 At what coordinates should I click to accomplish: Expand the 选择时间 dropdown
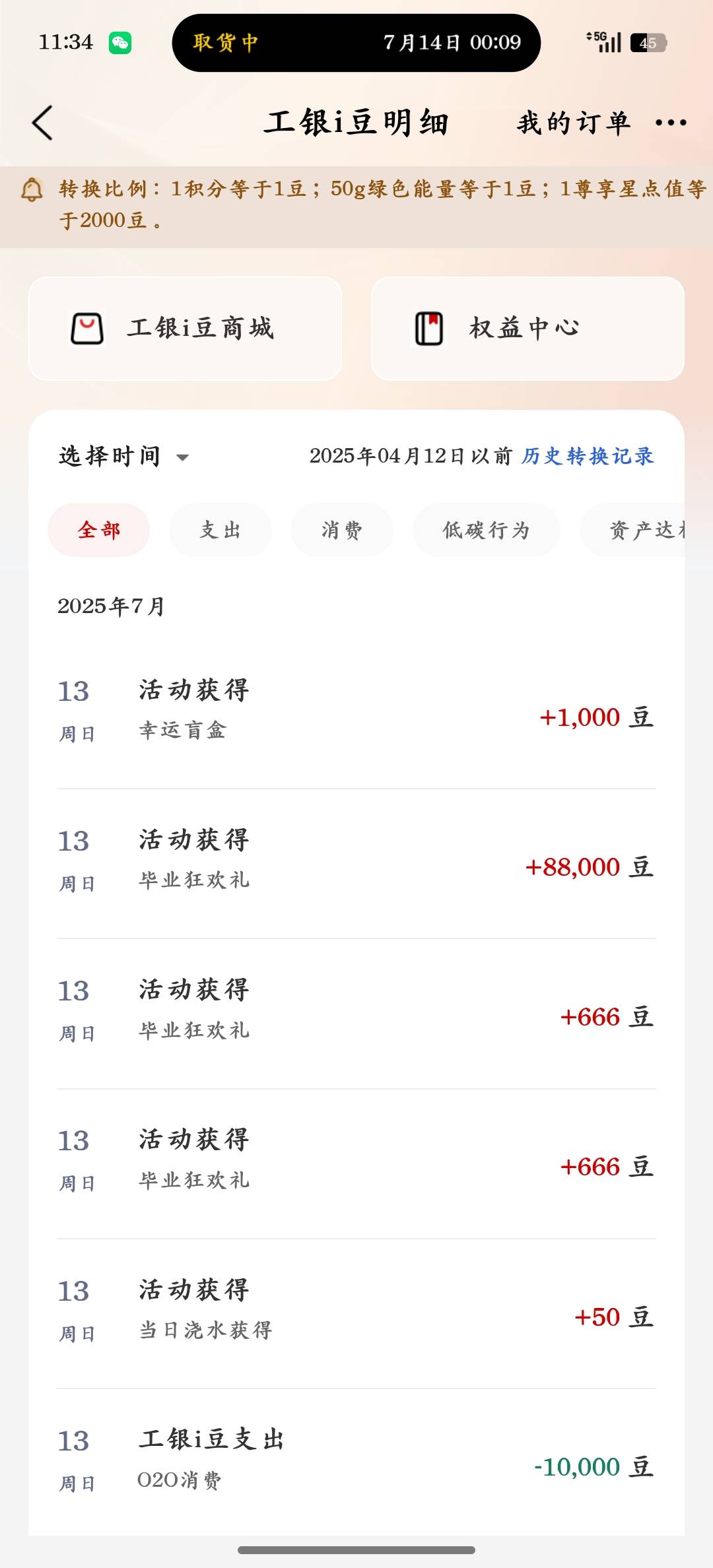pyautogui.click(x=124, y=456)
